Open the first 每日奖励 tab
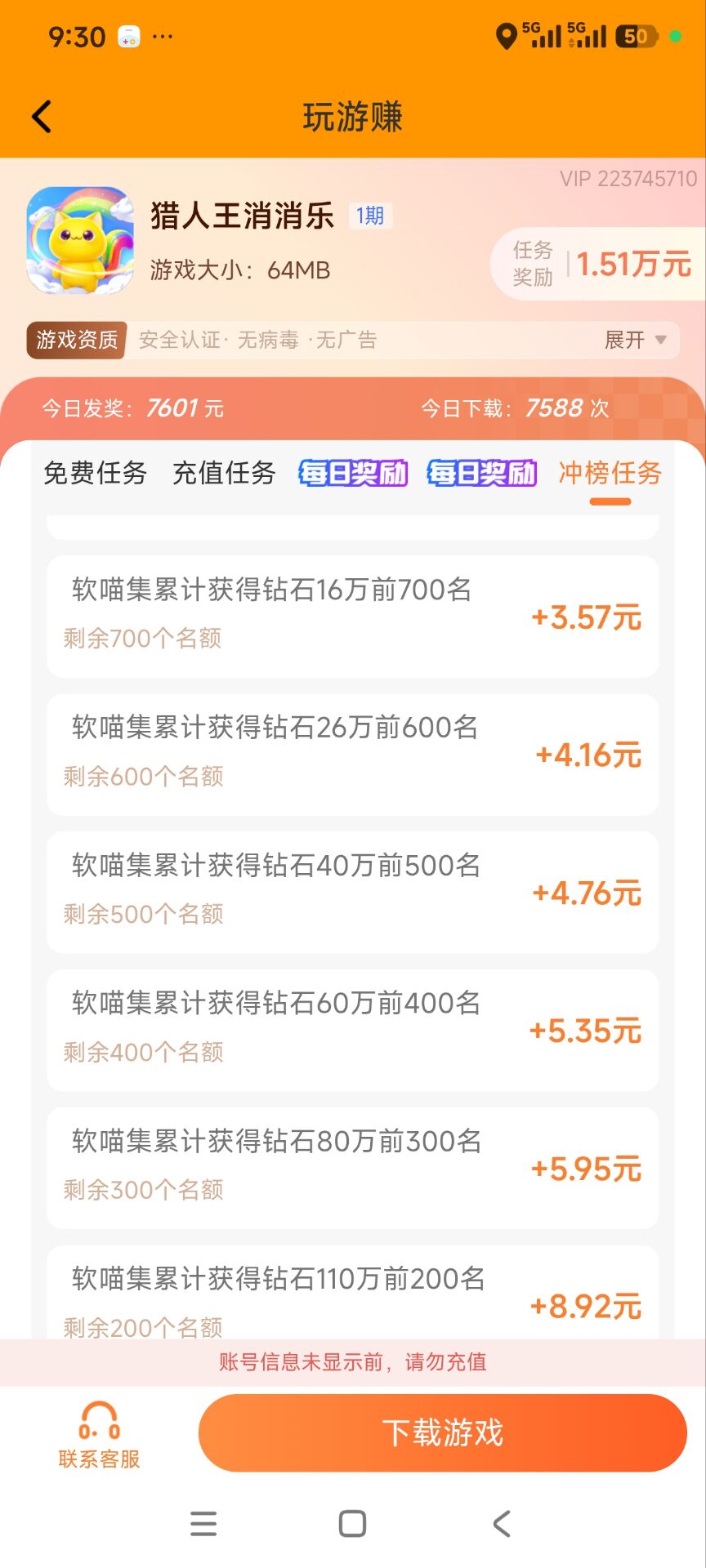The image size is (706, 1568). click(351, 474)
